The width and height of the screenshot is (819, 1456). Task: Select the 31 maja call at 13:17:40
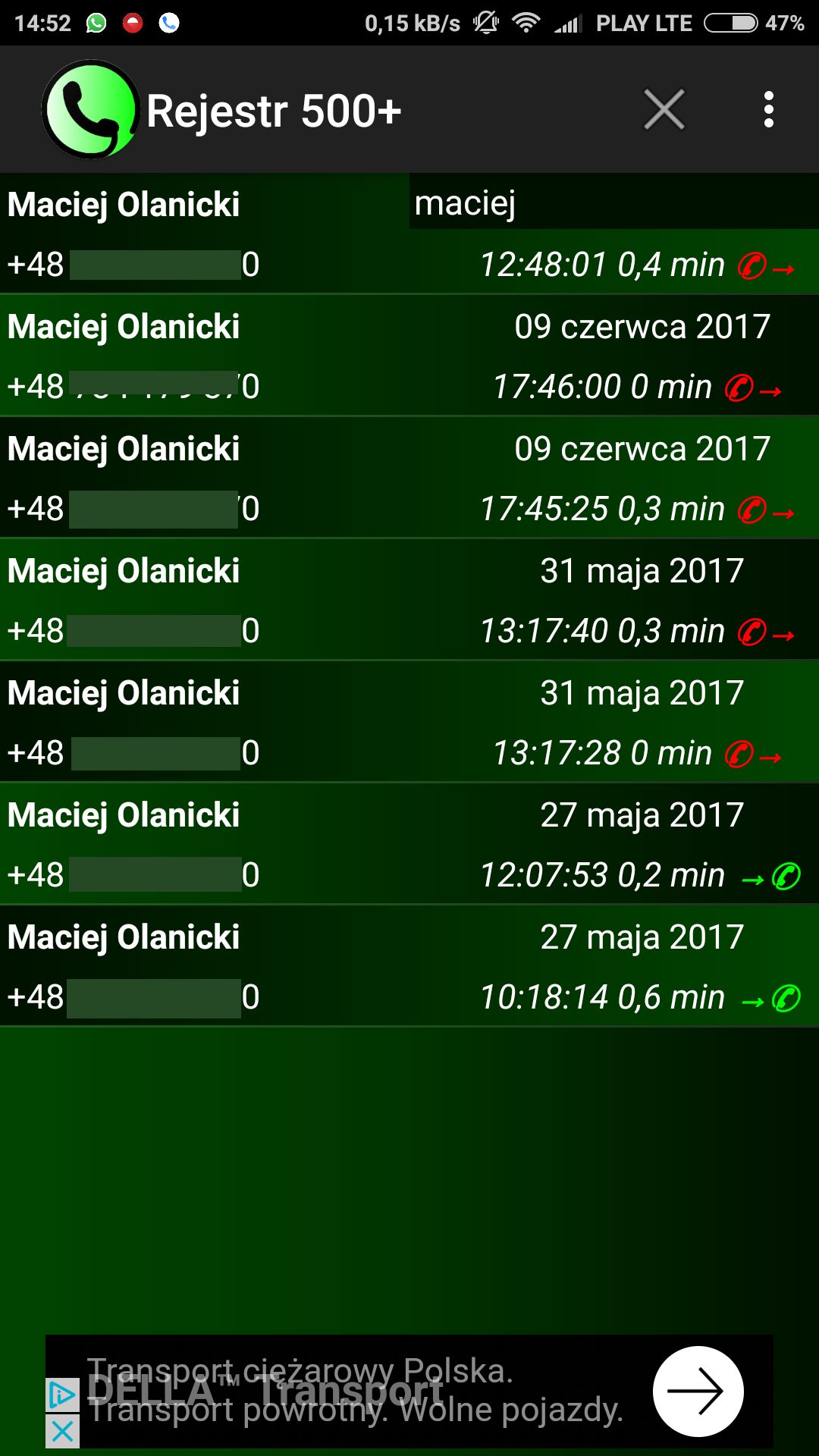pyautogui.click(x=409, y=600)
